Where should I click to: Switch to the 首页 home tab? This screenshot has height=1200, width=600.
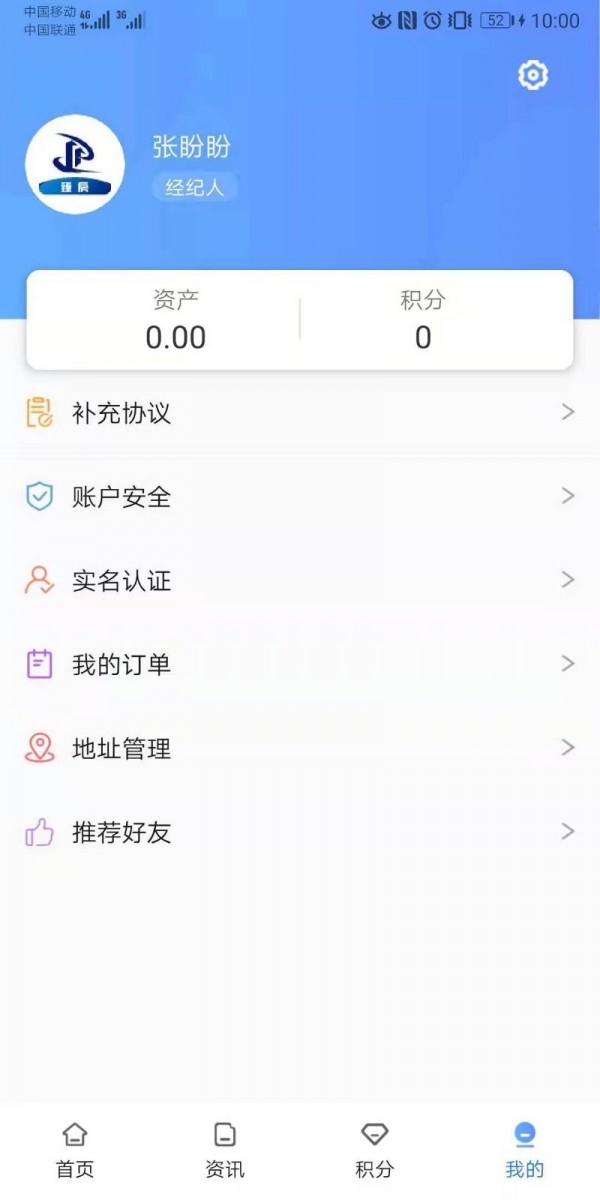tap(75, 1150)
